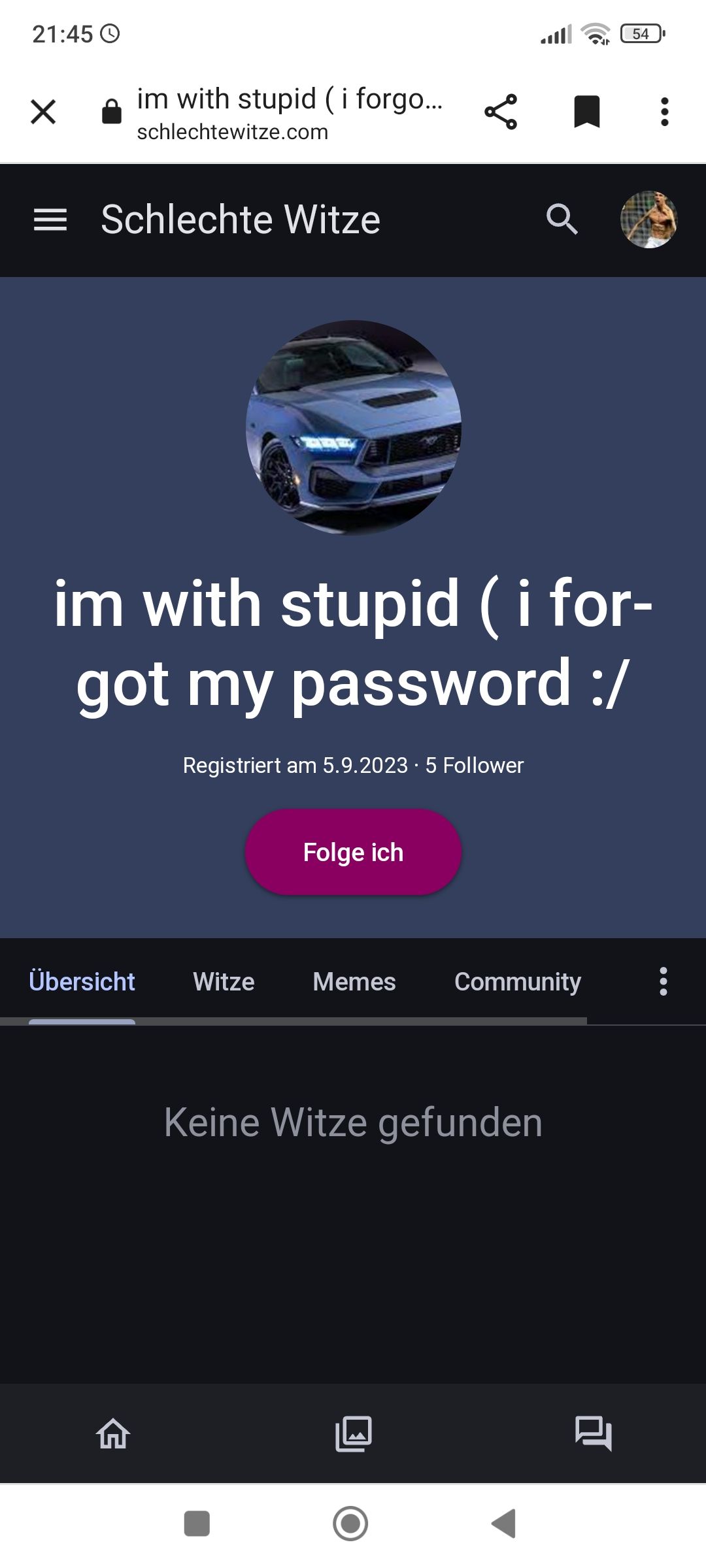Close the browser custom tab
Image resolution: width=706 pixels, height=1568 pixels.
point(43,112)
